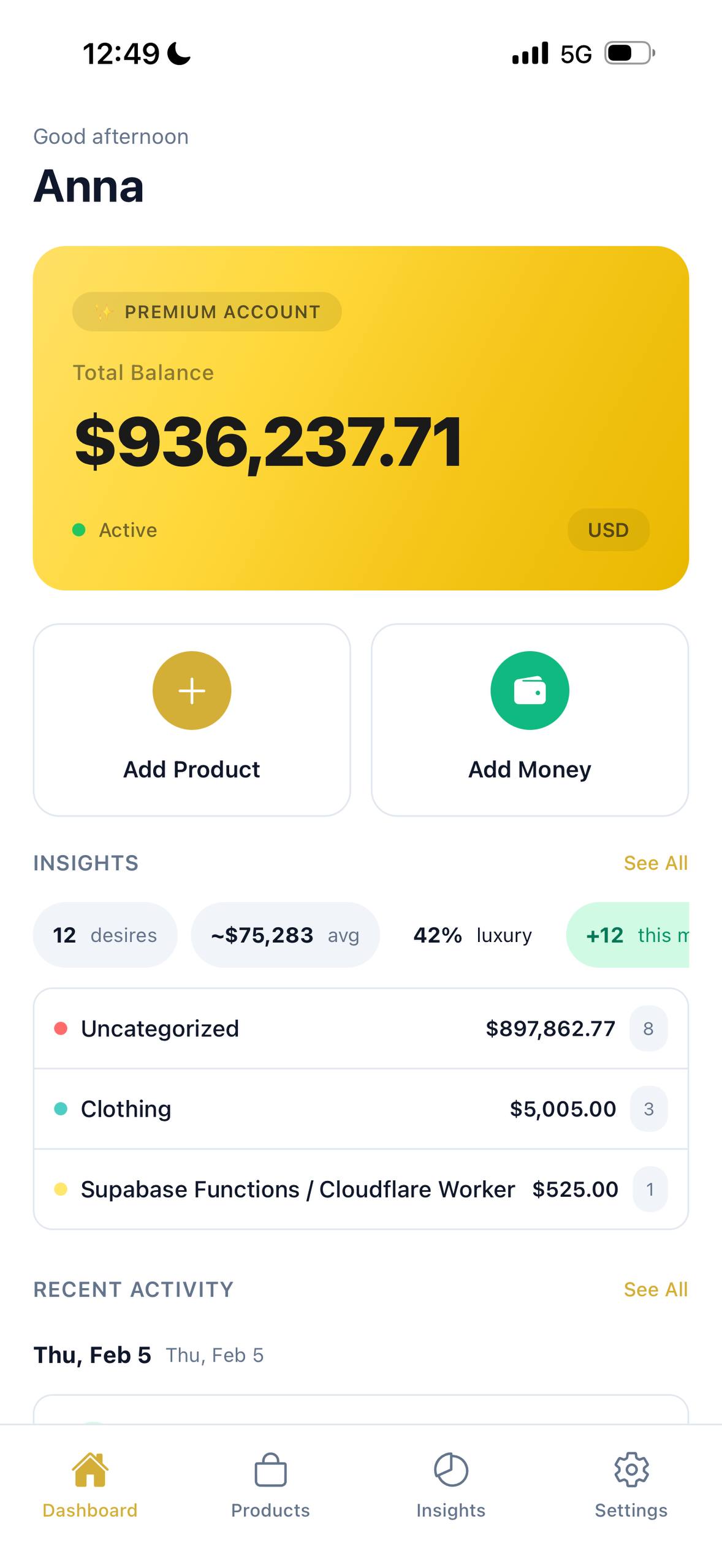Select the Dashboard home icon
This screenshot has height=1568, width=722.
pos(90,1469)
